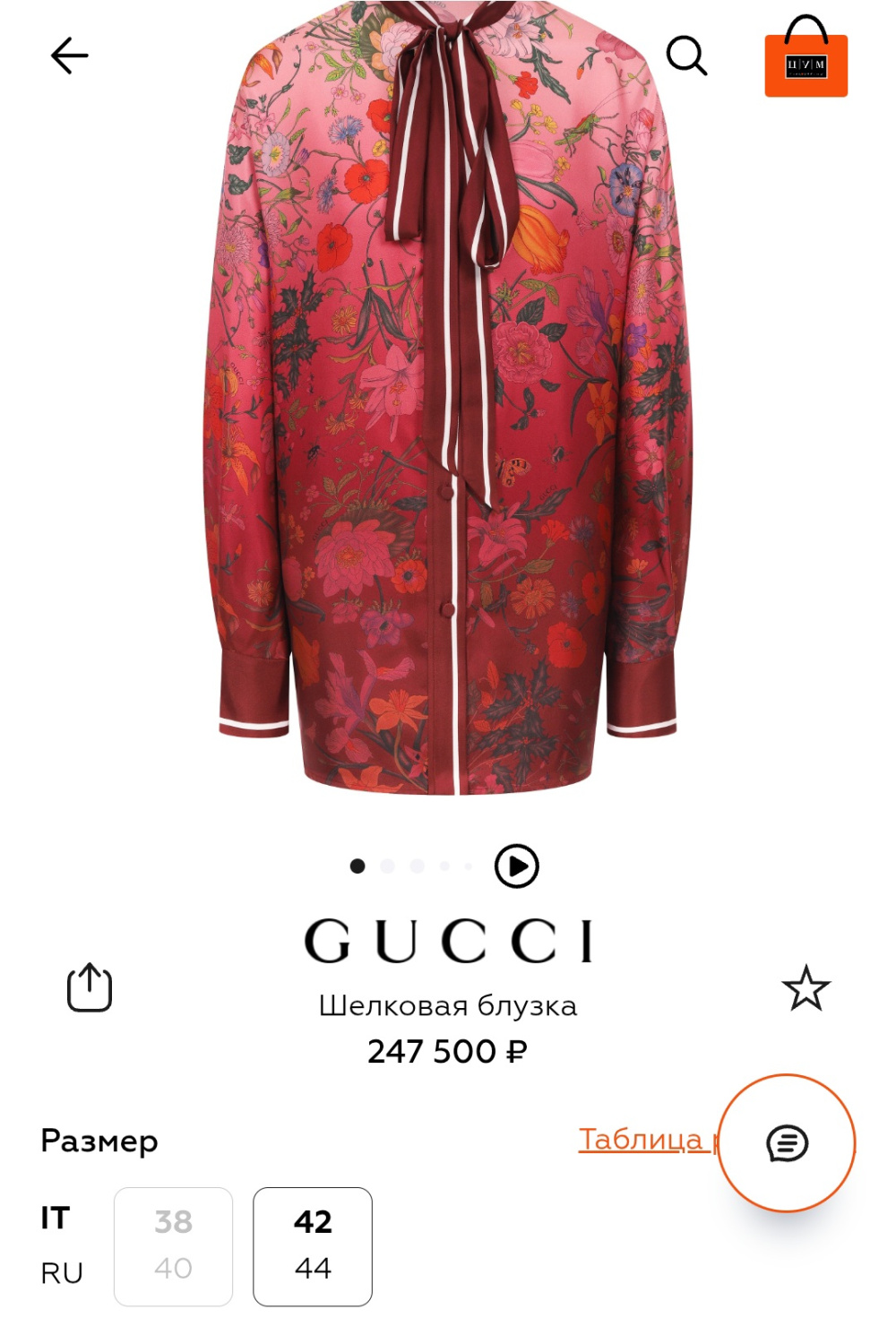Select size 38 for the blouse
Screen dimensions: 896x1344
(175, 1244)
